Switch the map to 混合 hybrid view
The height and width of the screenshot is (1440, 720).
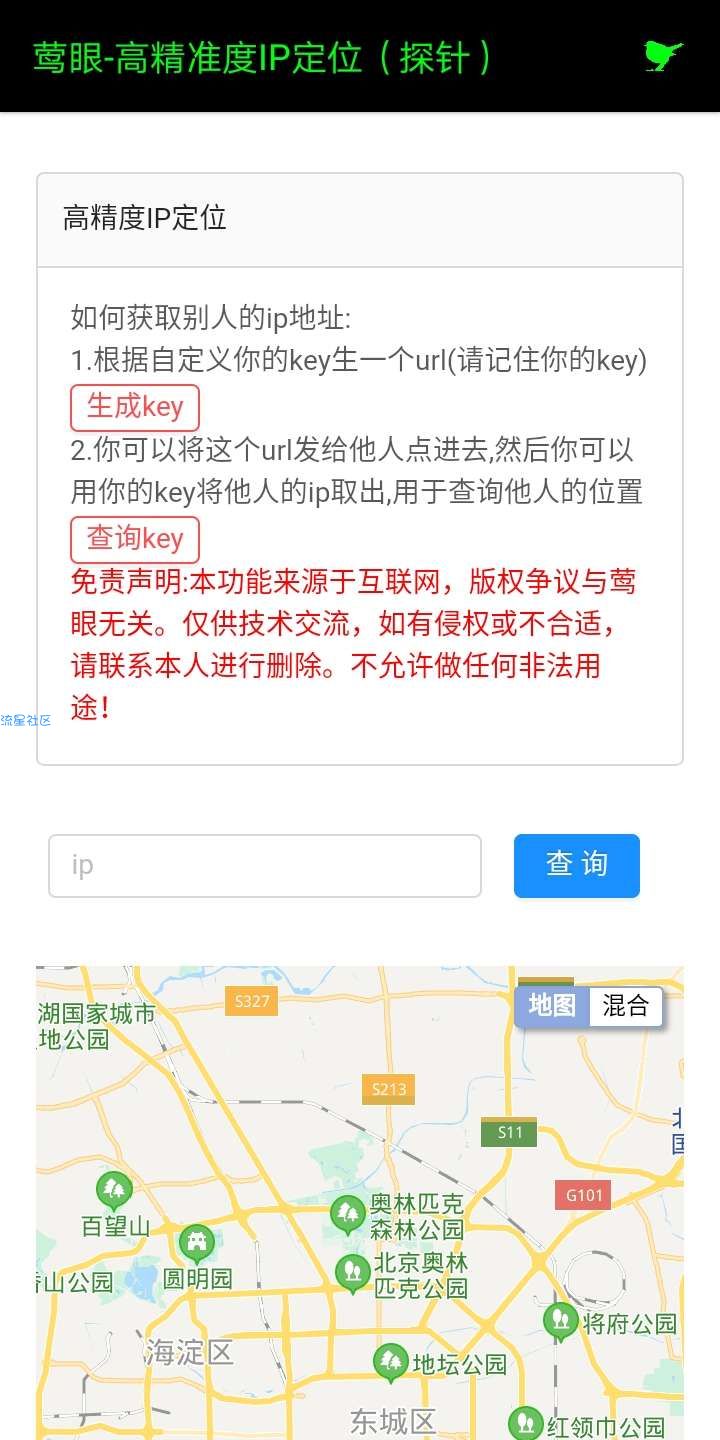(x=628, y=1007)
